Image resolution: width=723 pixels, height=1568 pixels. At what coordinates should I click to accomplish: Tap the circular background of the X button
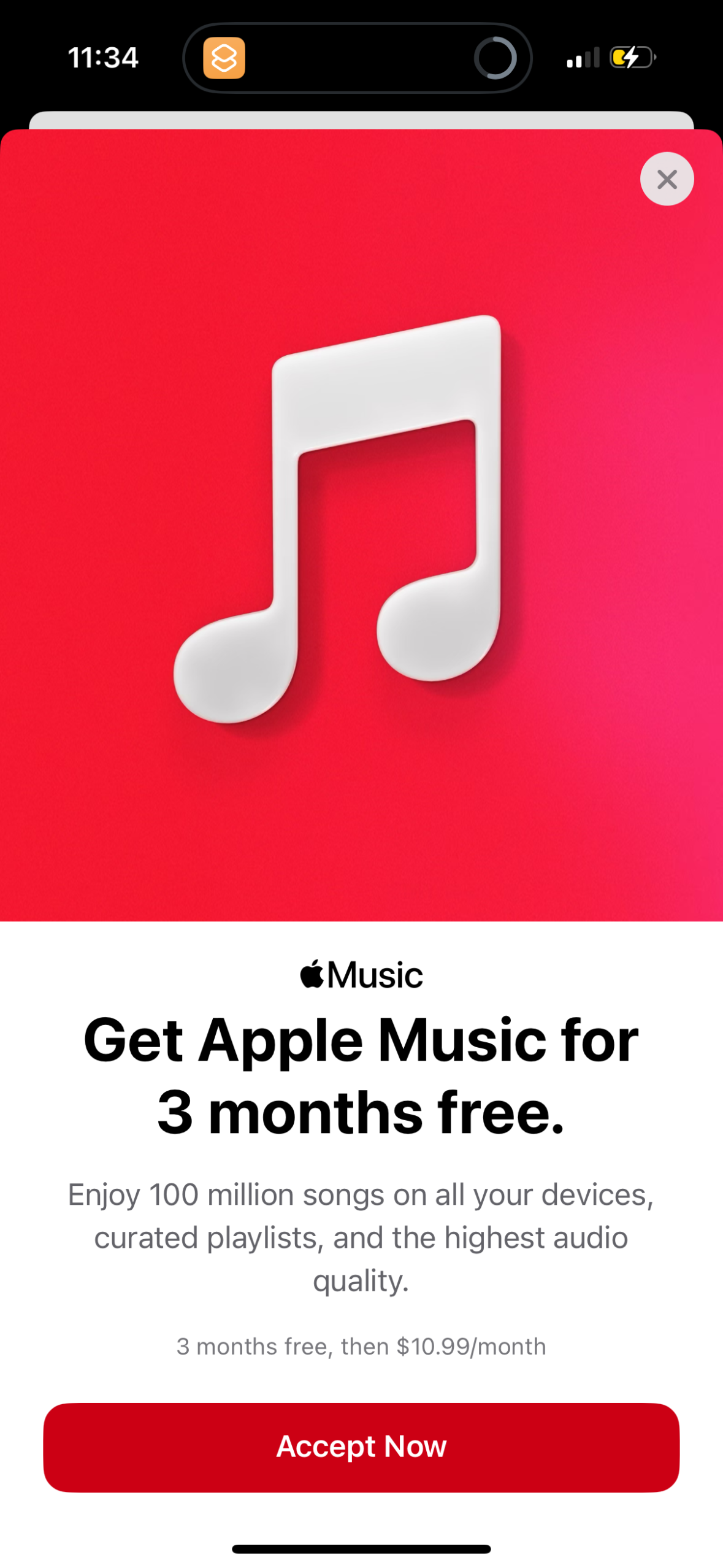667,179
